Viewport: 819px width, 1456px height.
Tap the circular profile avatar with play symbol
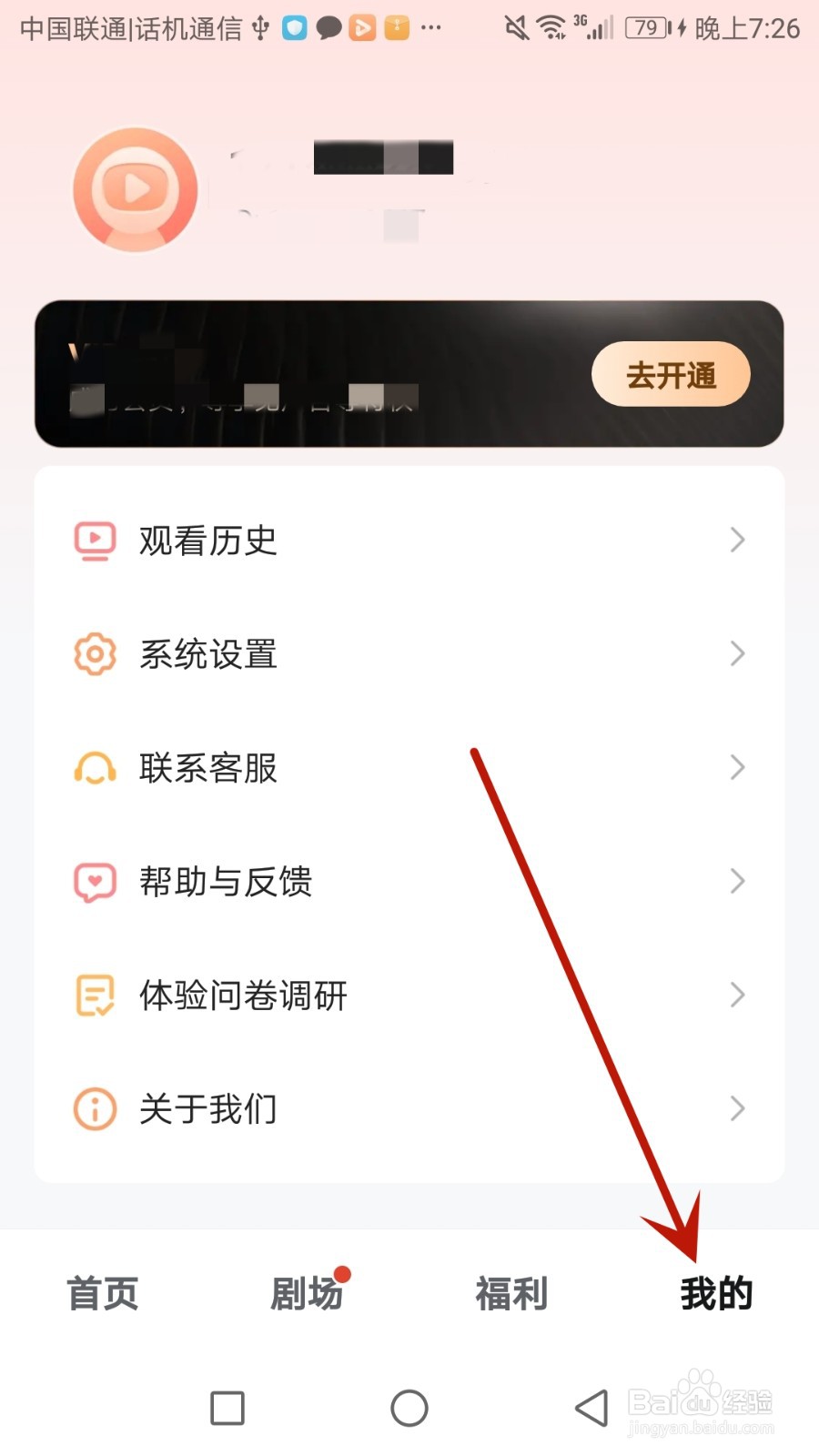(134, 188)
